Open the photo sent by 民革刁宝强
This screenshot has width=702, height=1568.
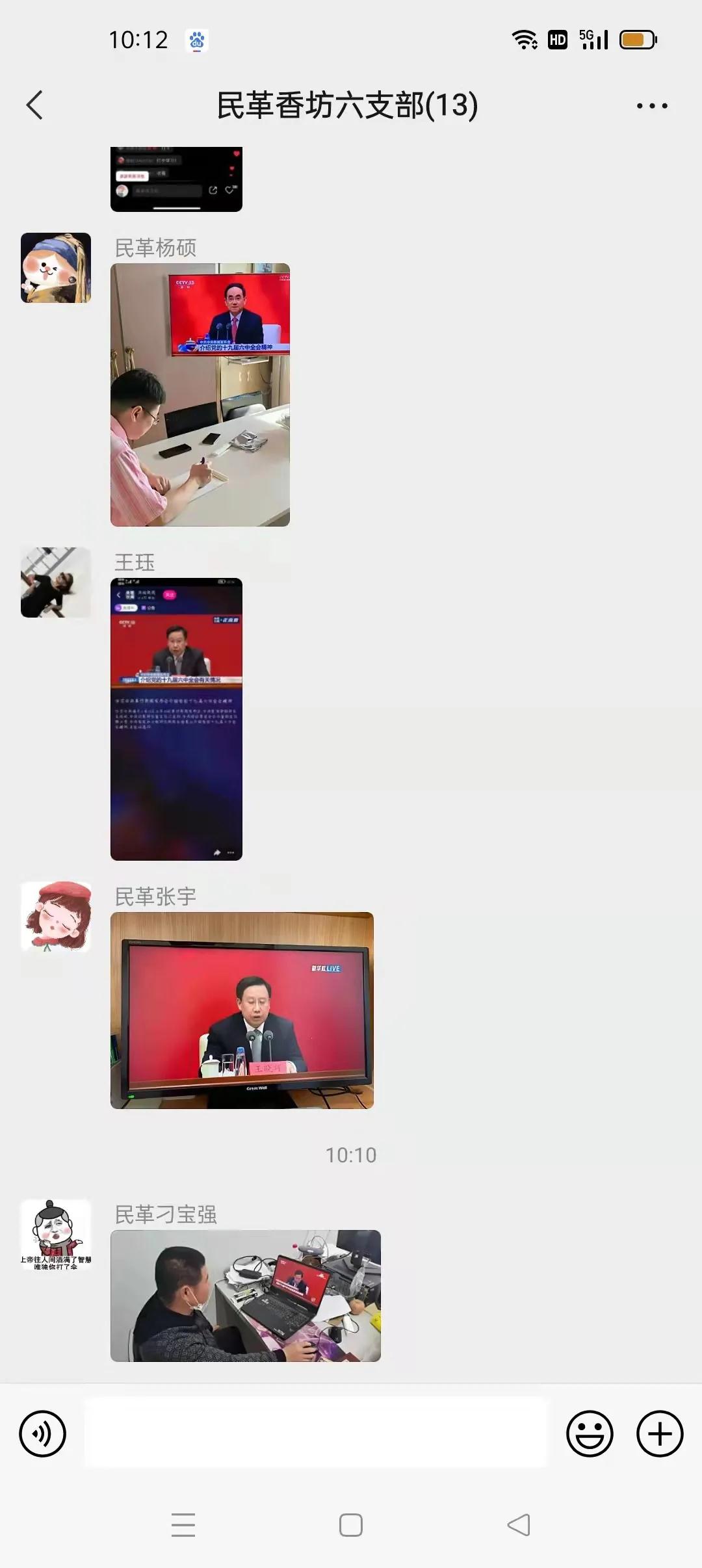245,1296
